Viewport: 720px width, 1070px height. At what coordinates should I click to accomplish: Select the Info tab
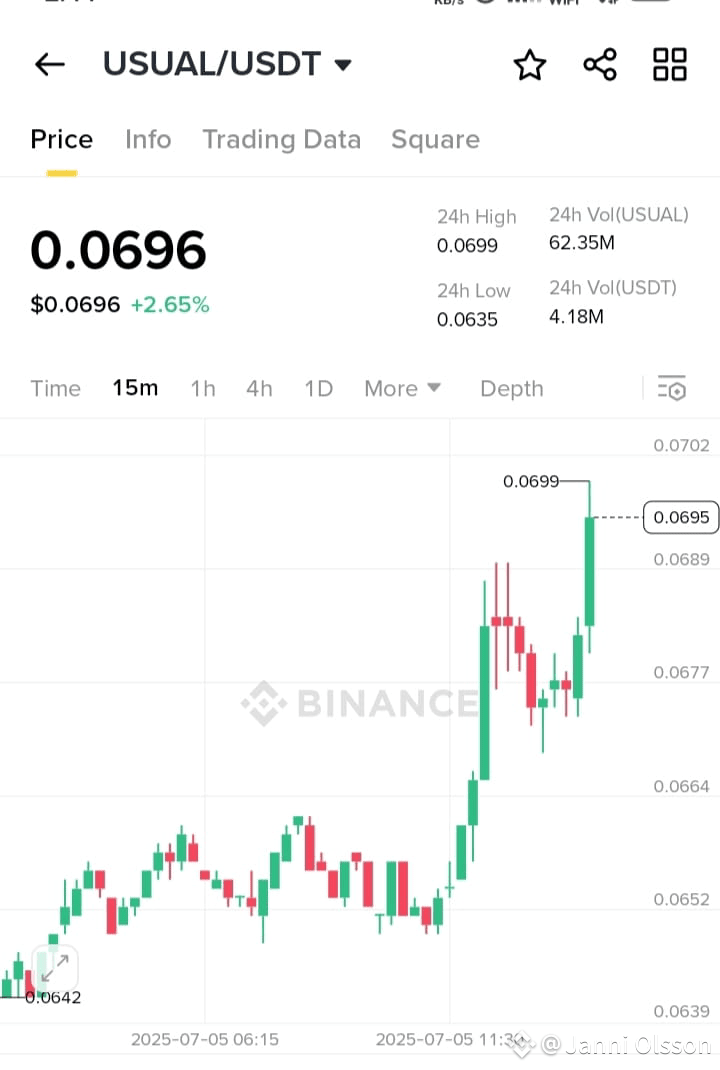point(148,139)
